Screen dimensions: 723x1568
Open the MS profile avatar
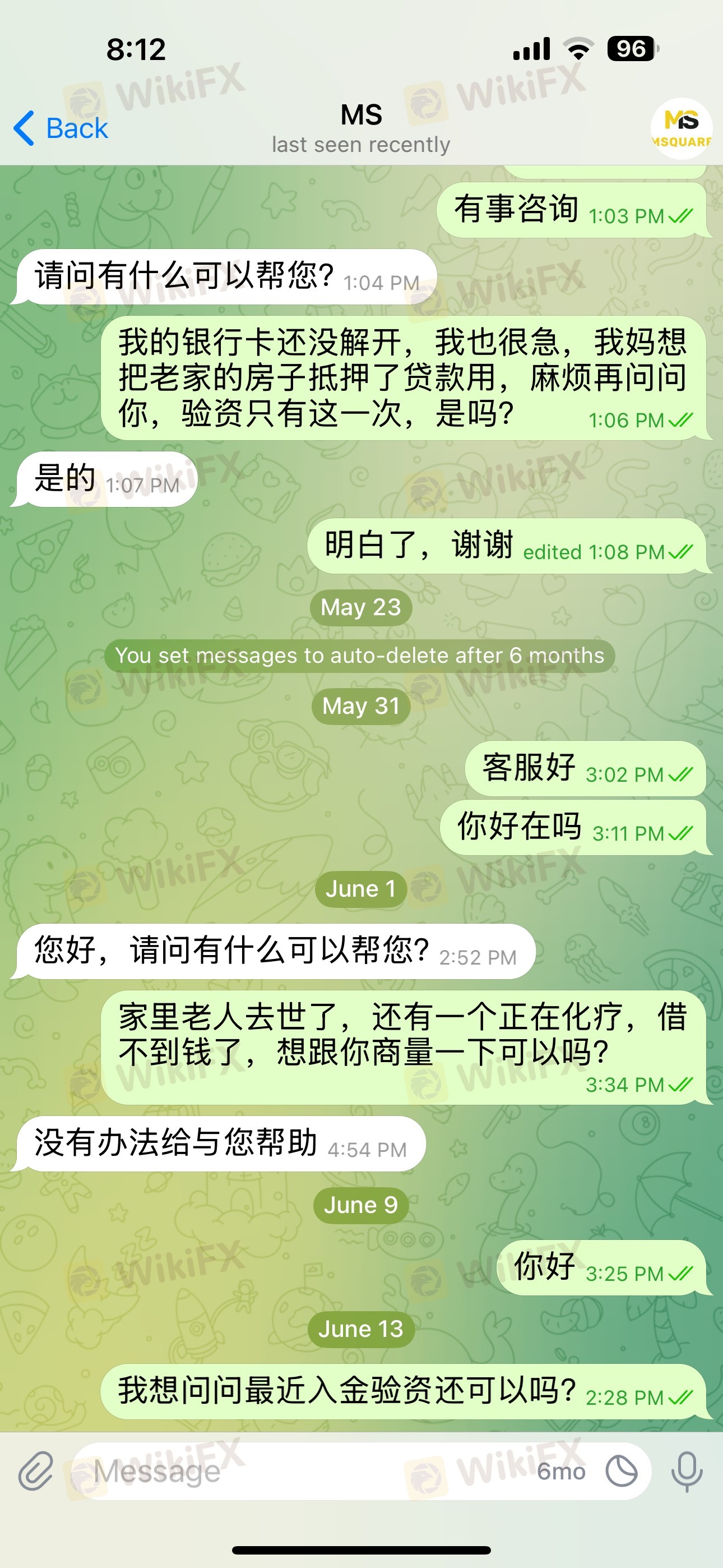tap(681, 128)
